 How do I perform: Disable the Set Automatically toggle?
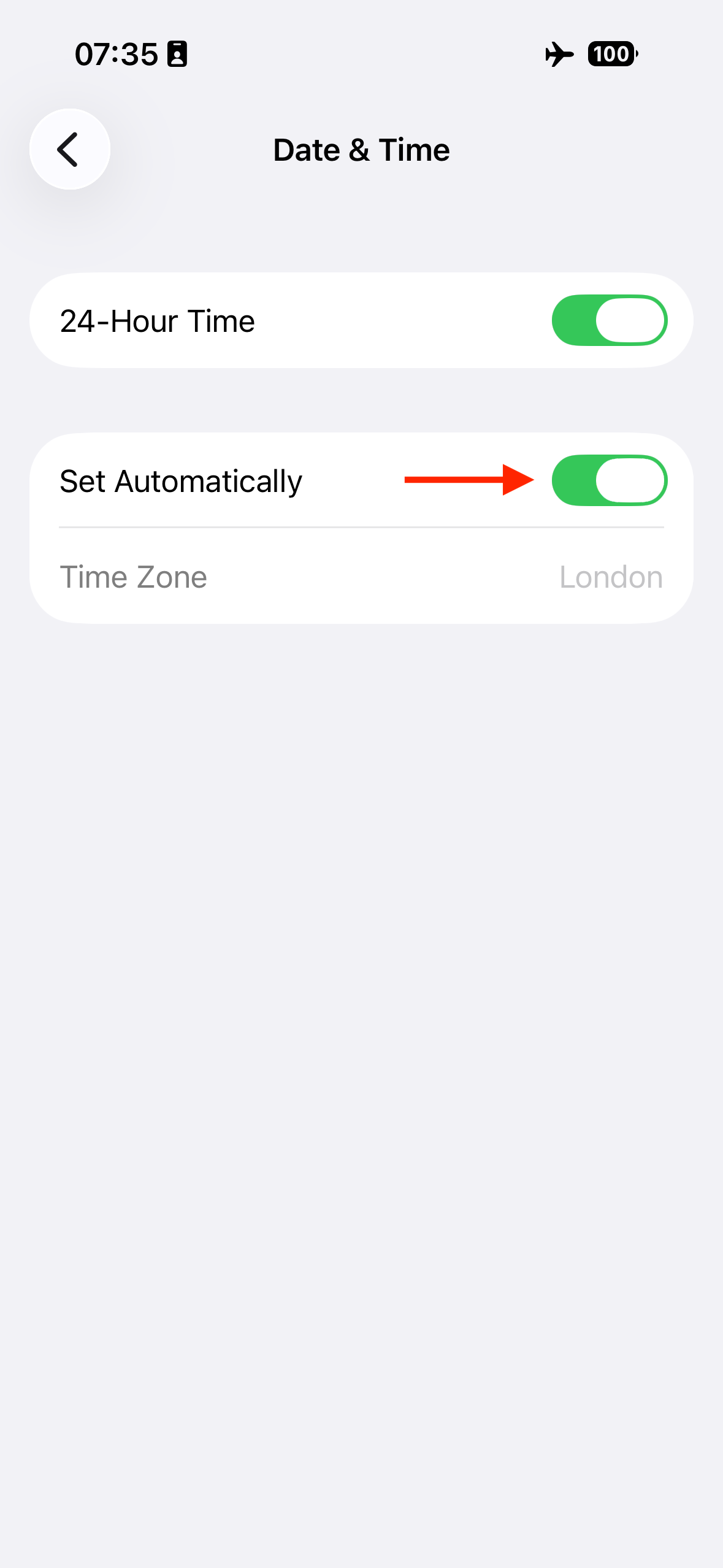coord(610,480)
